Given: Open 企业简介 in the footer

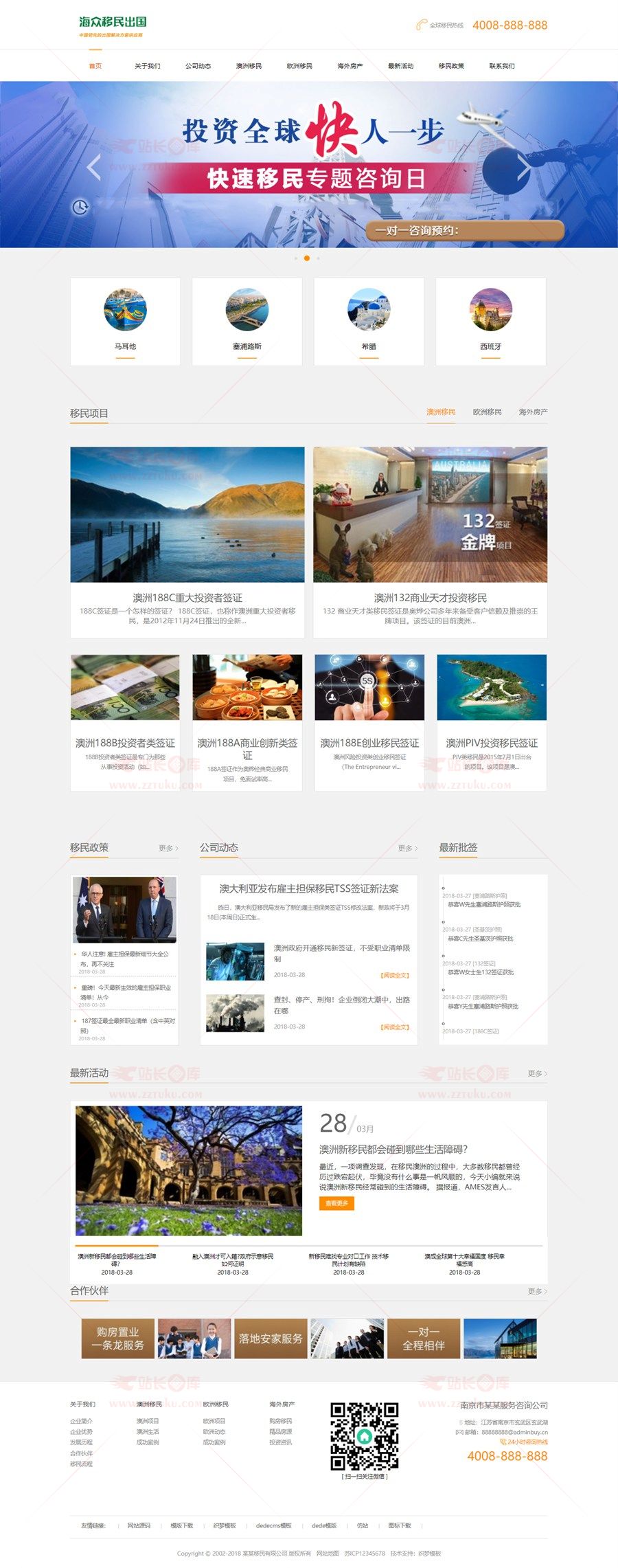Looking at the screenshot, I should coord(81,1421).
